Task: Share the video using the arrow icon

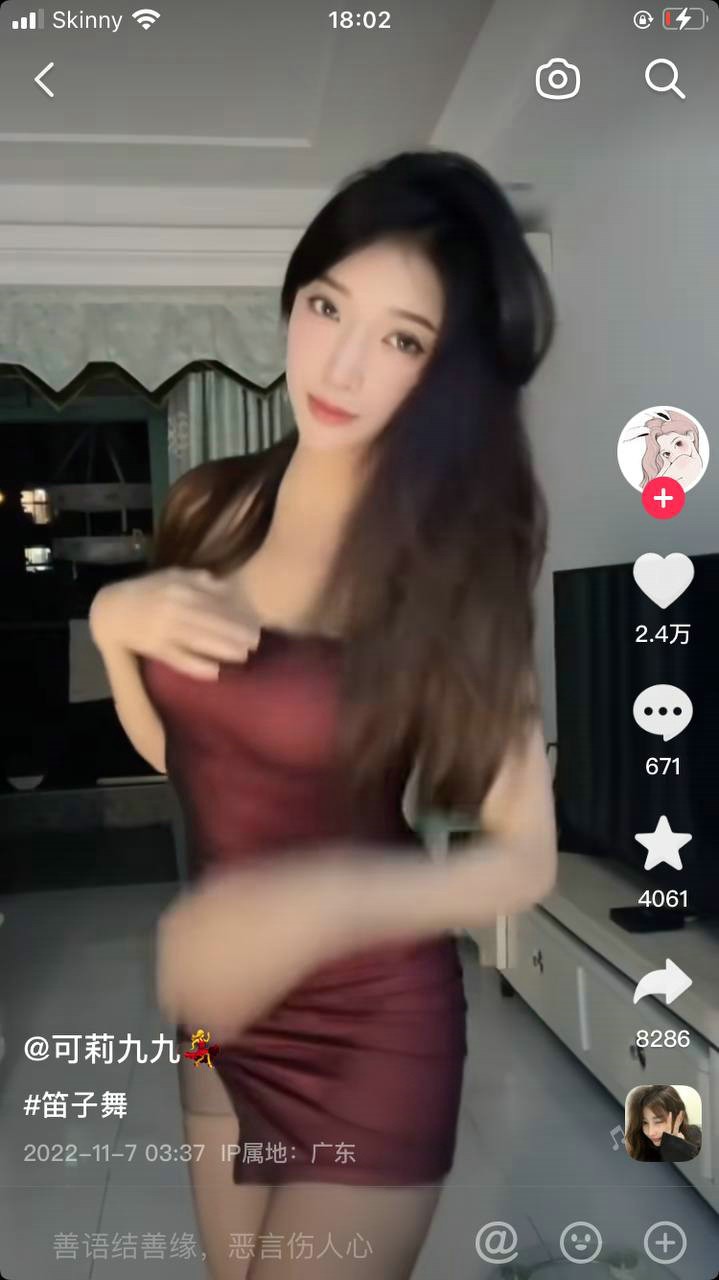Action: tap(663, 984)
